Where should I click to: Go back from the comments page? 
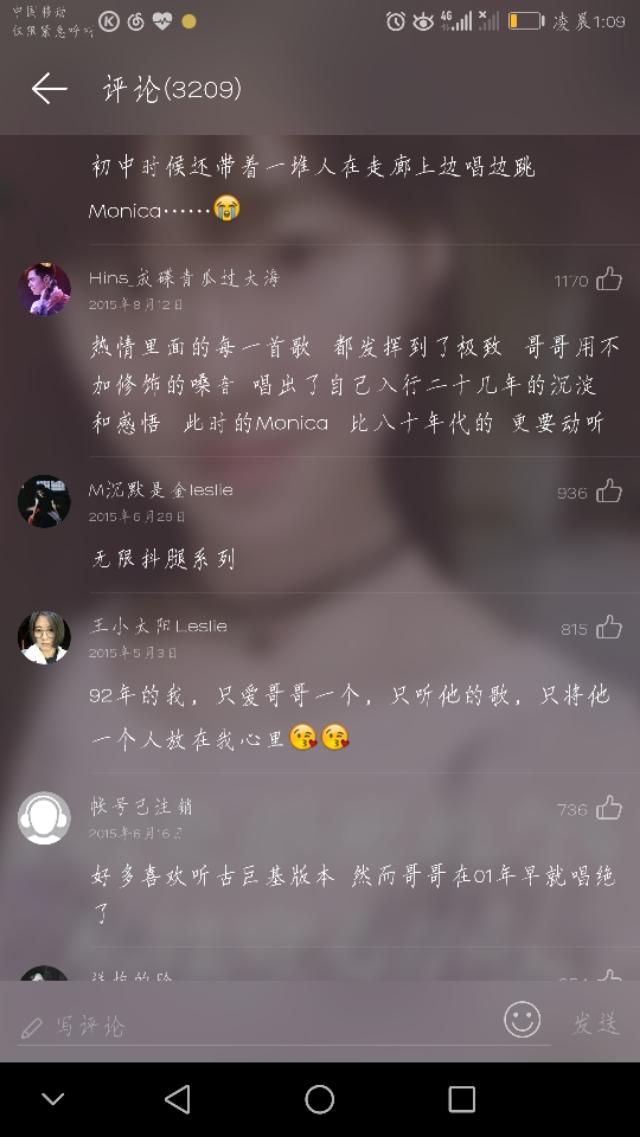click(48, 89)
